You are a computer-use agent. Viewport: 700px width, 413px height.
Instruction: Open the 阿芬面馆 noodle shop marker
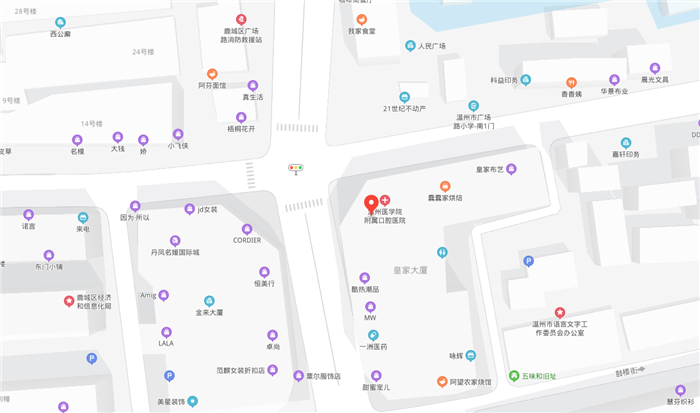tap(212, 74)
